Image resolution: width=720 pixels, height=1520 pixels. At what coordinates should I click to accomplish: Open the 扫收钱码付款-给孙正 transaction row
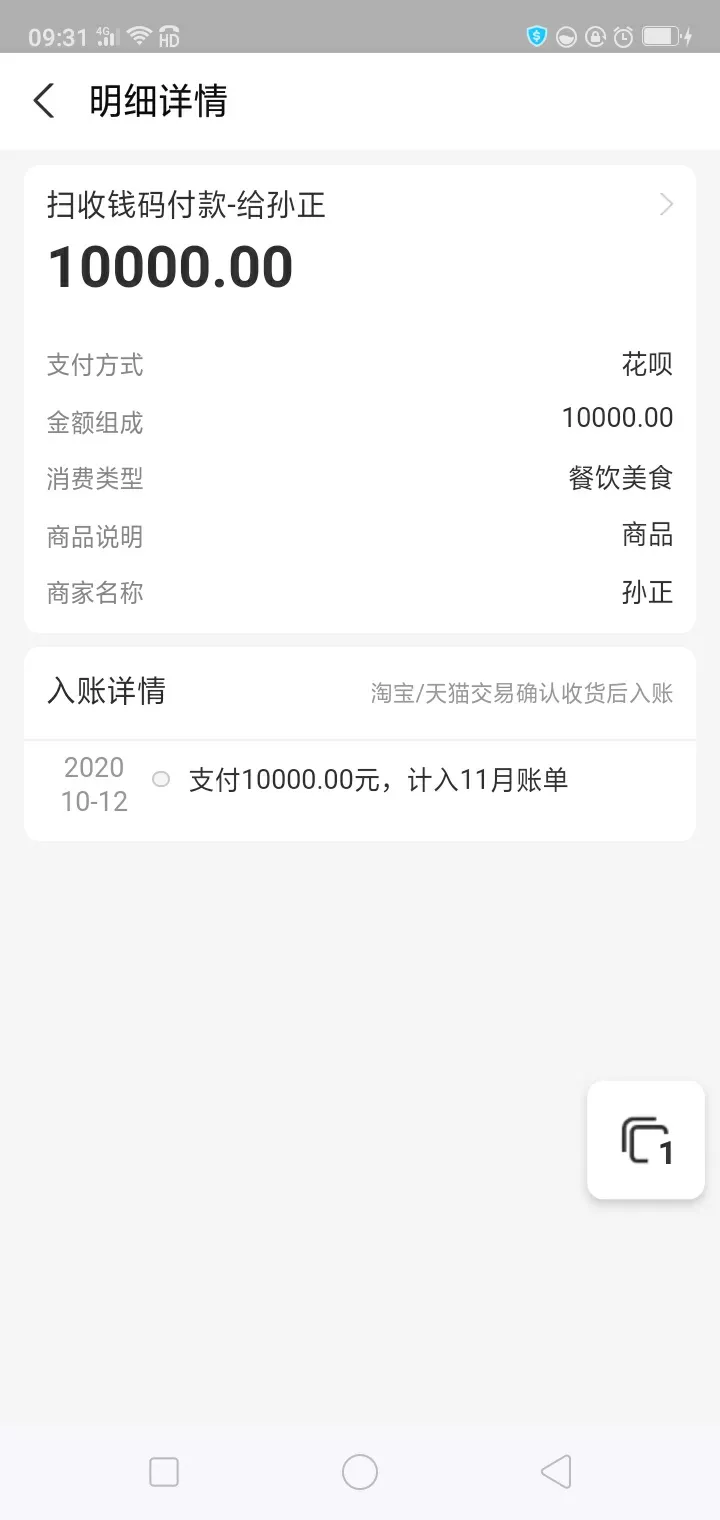click(x=360, y=205)
